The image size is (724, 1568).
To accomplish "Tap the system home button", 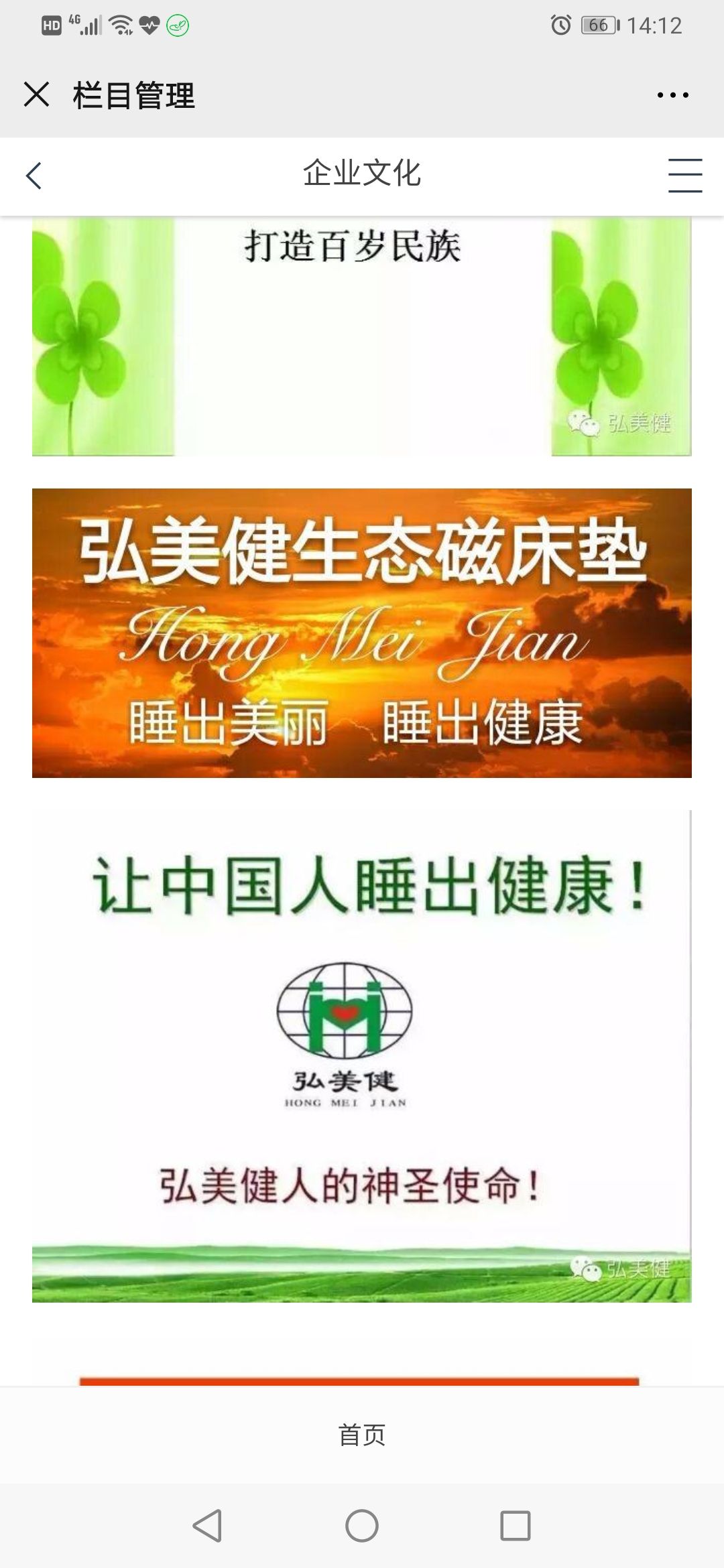I will coord(362,1525).
